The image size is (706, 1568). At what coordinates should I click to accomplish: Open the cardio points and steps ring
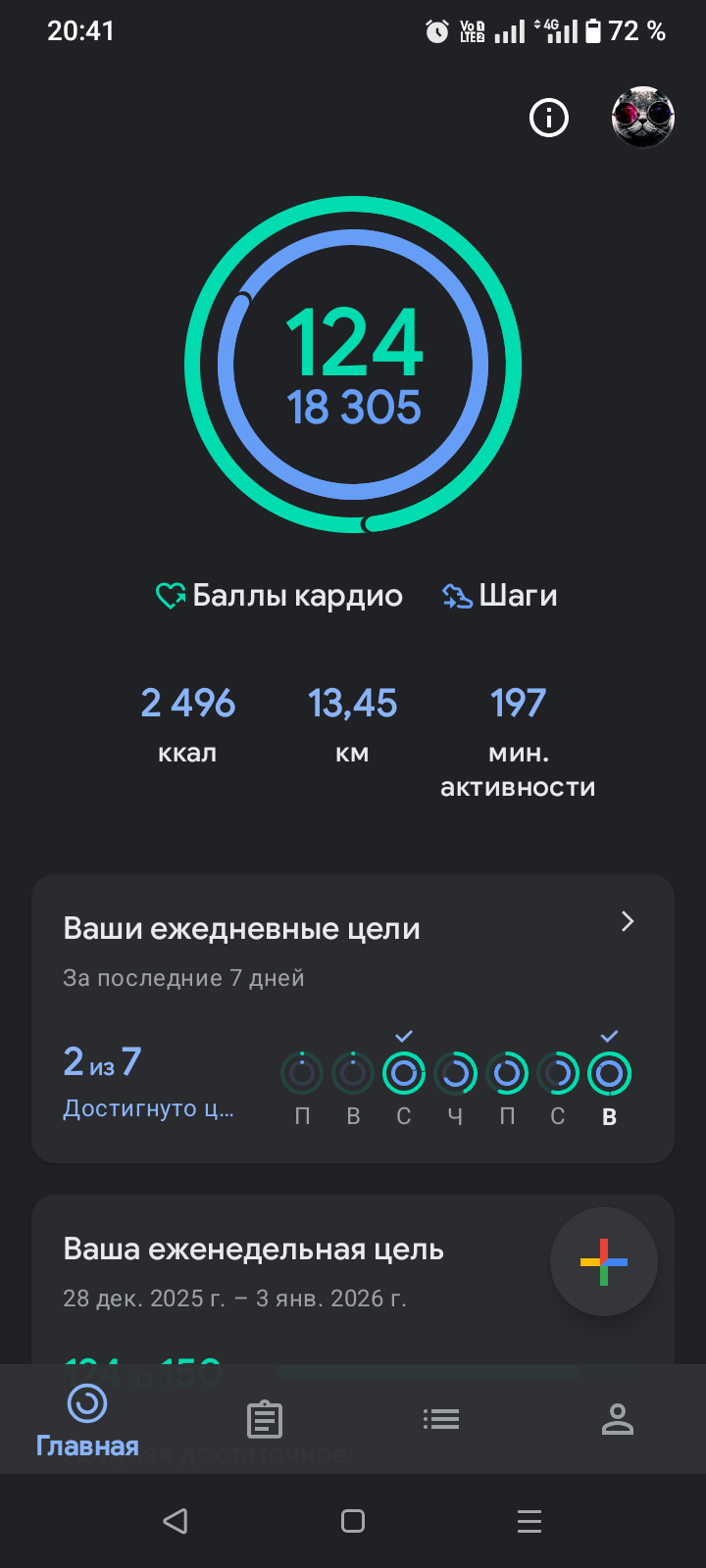pos(353,366)
